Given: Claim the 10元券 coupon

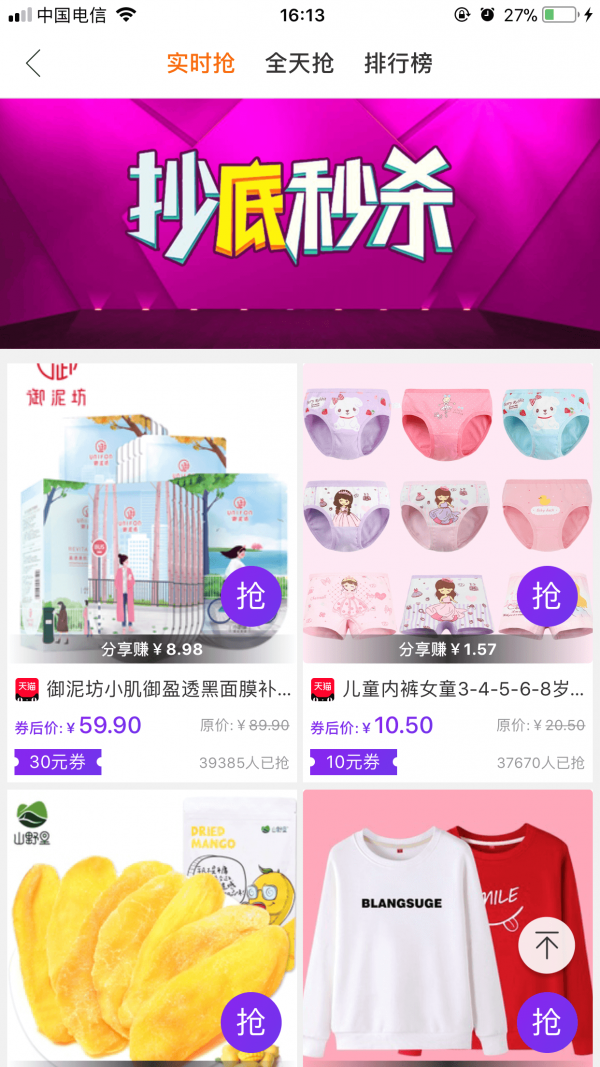Looking at the screenshot, I should (x=353, y=762).
